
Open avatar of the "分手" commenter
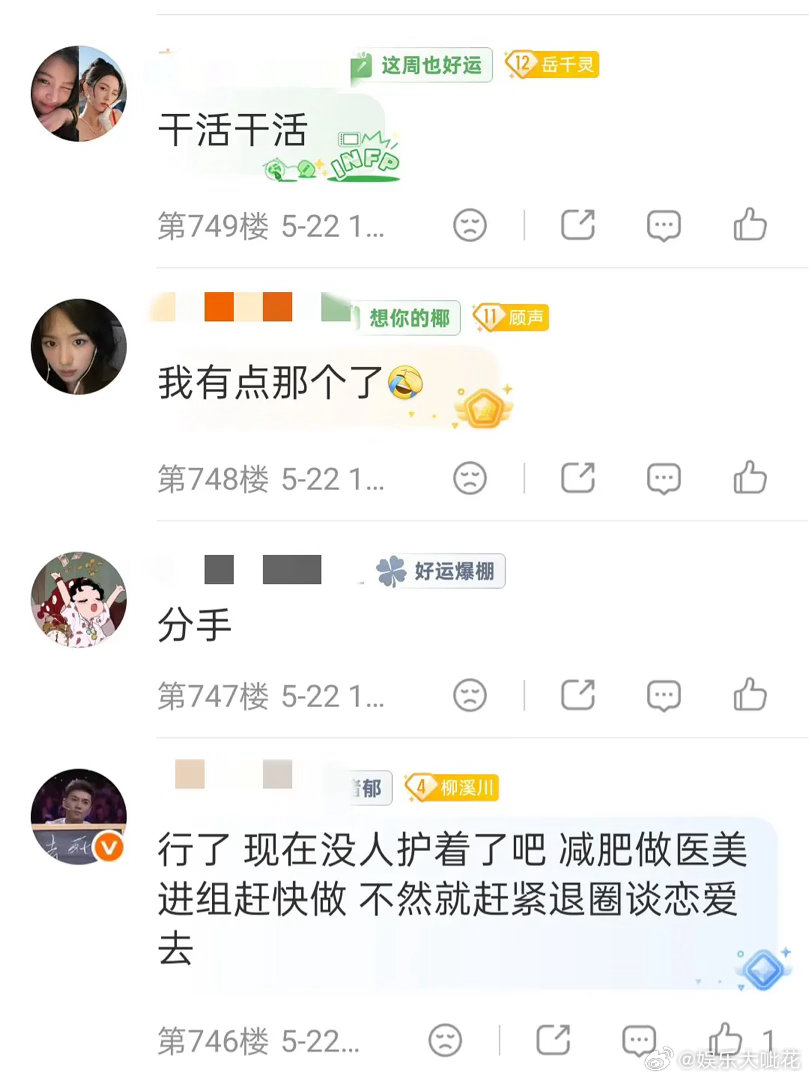pos(79,599)
